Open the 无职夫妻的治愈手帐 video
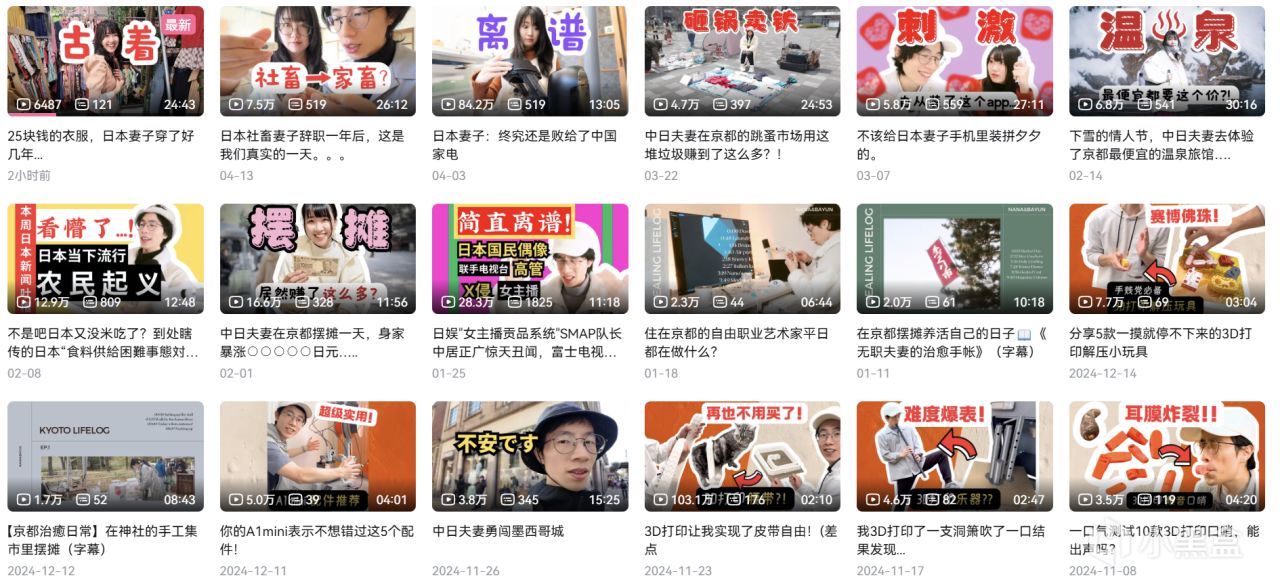Viewport: 1280px width, 582px height. point(955,259)
